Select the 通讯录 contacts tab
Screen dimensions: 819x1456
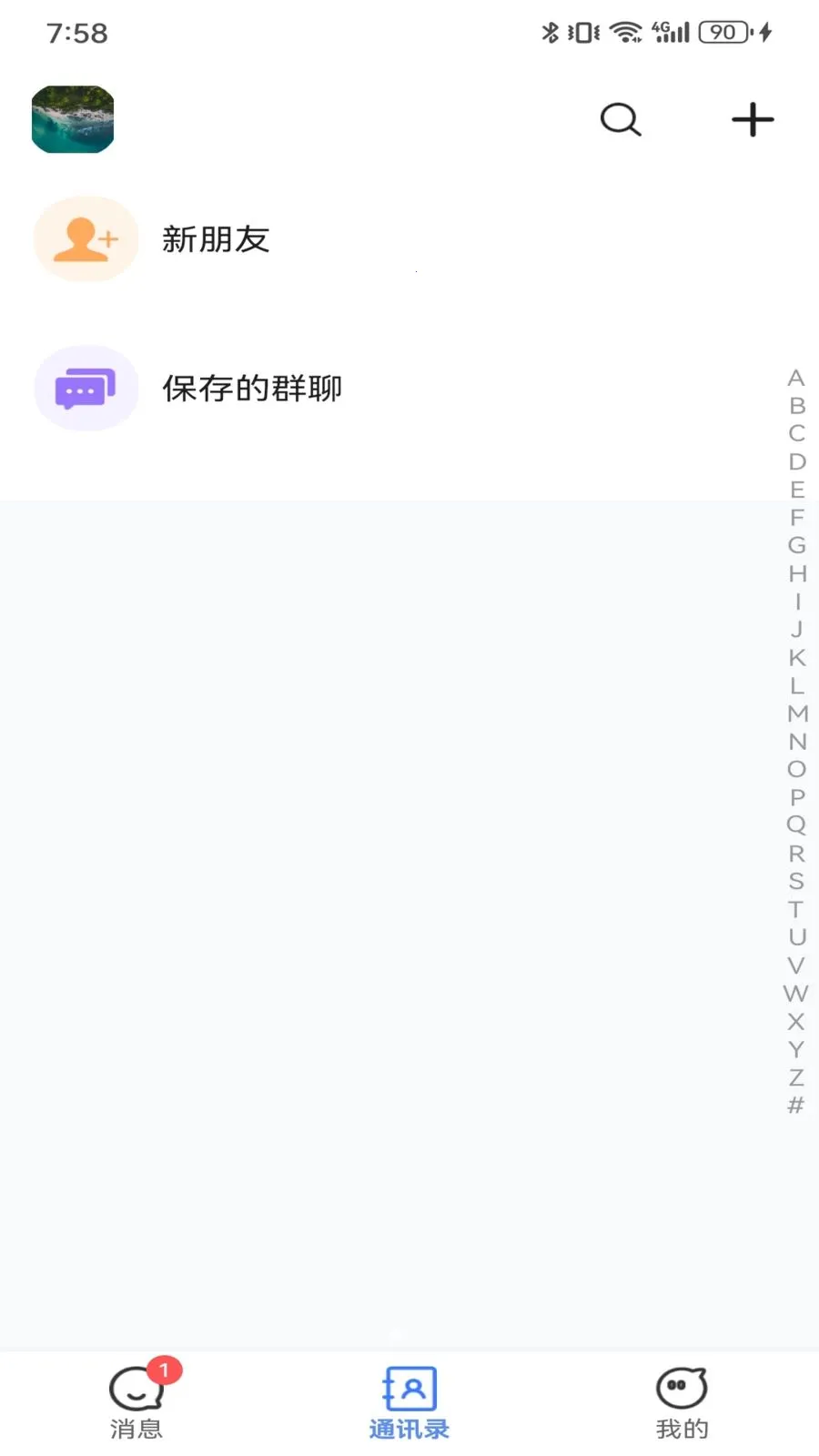click(x=409, y=1403)
